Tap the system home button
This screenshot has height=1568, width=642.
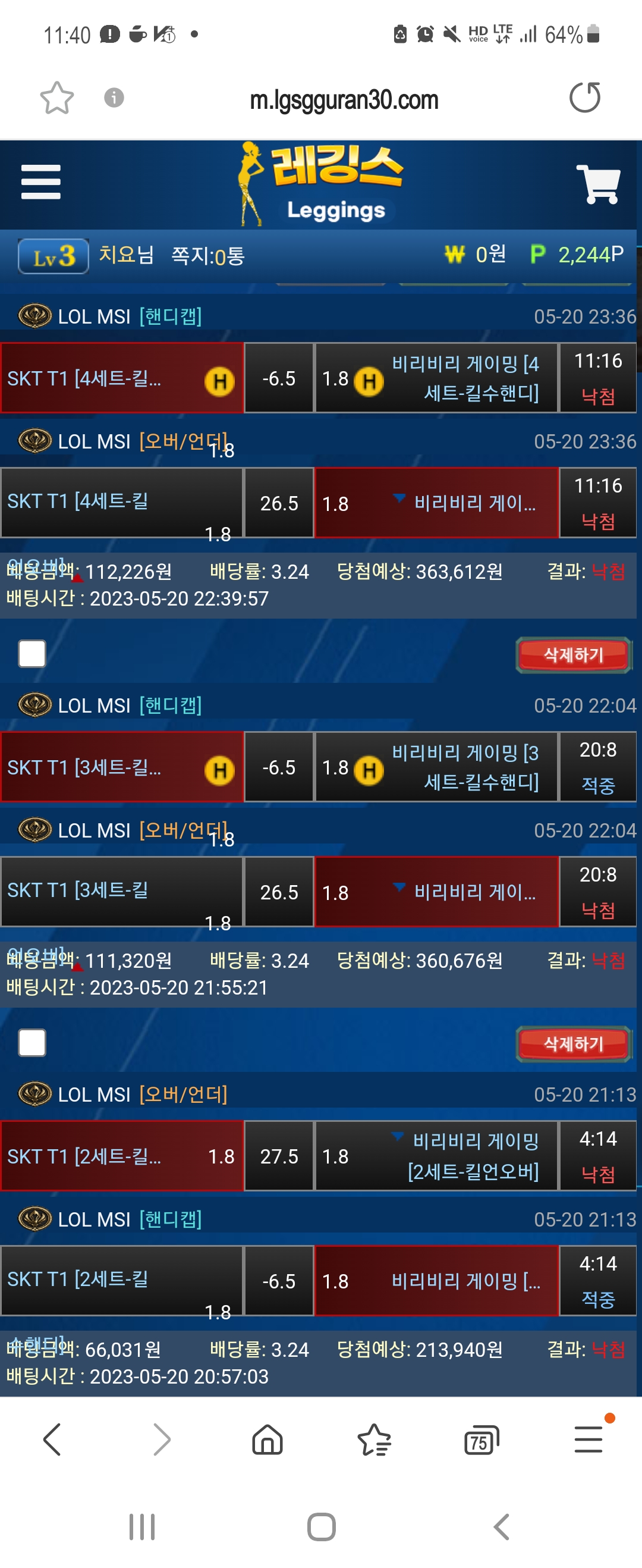322,1526
